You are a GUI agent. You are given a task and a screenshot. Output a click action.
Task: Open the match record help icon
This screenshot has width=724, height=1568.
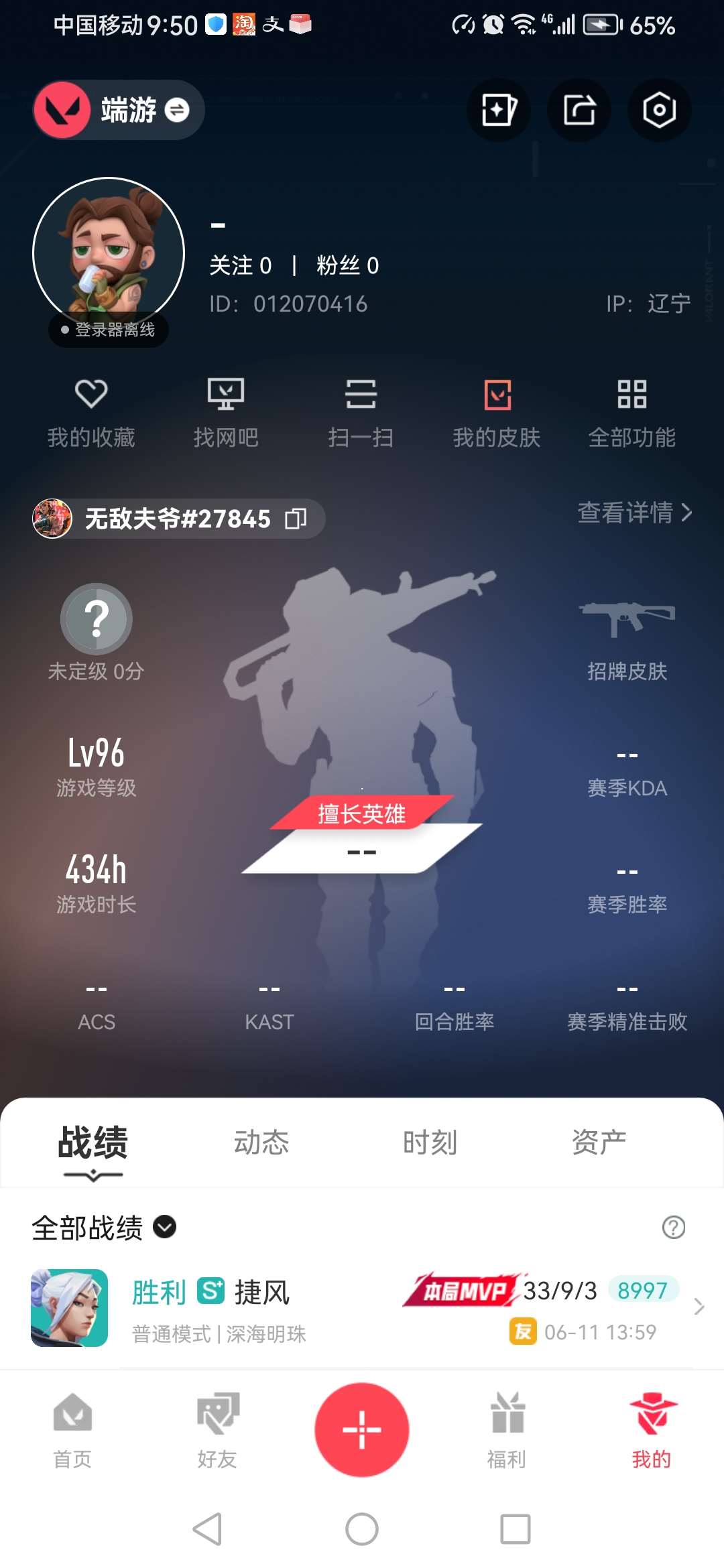[x=673, y=1228]
